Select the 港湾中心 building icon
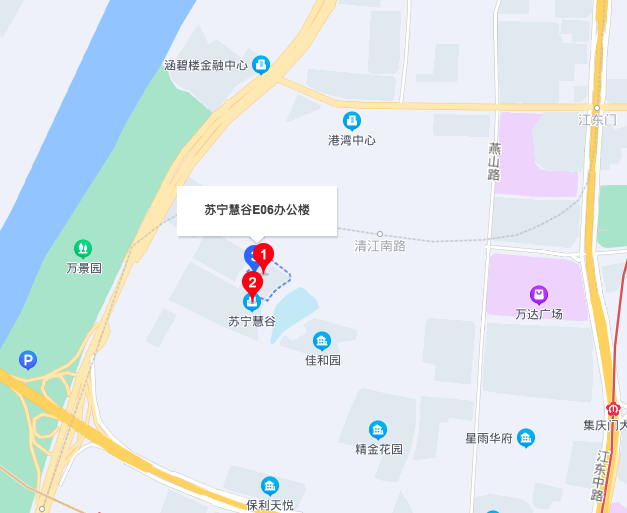Image resolution: width=627 pixels, height=513 pixels. coord(352,121)
